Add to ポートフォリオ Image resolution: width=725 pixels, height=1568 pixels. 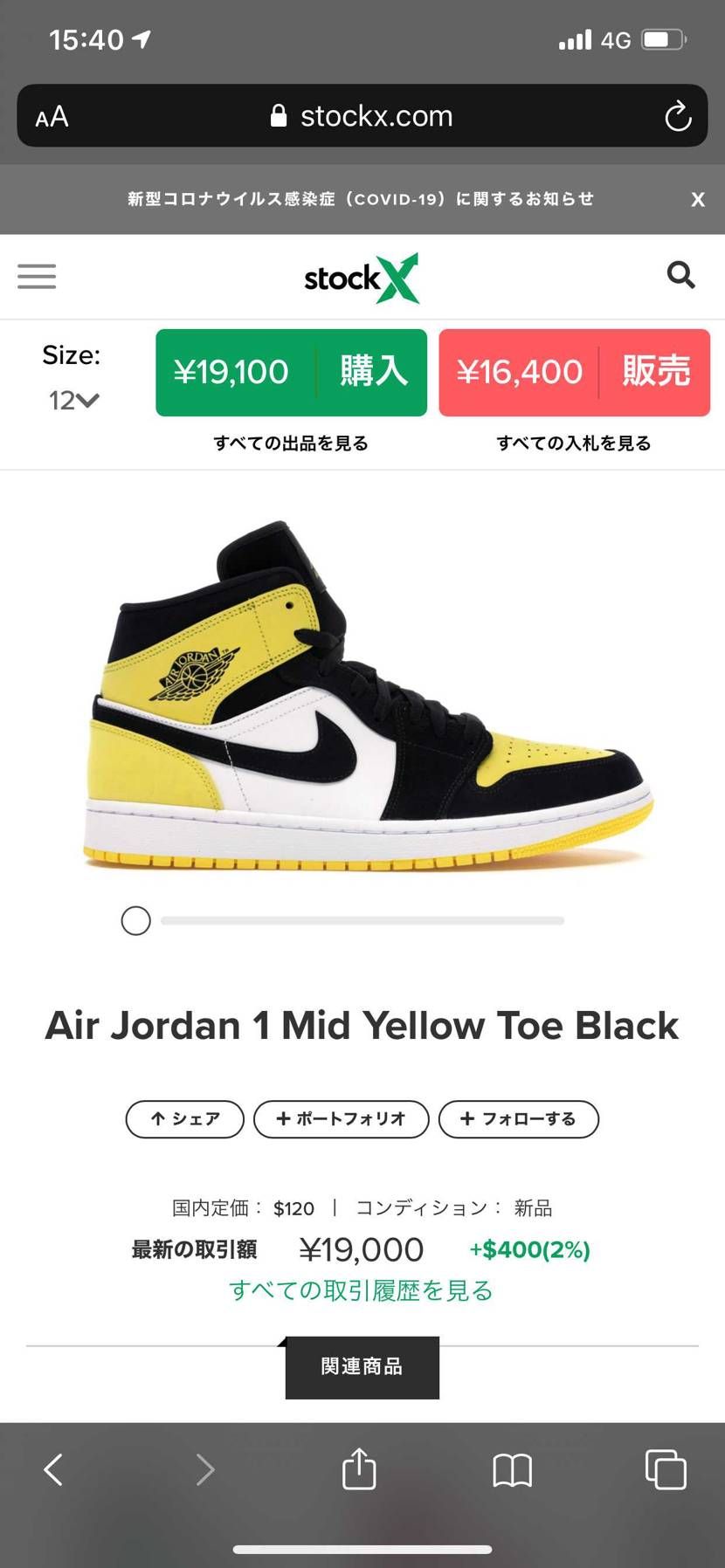coord(341,1118)
